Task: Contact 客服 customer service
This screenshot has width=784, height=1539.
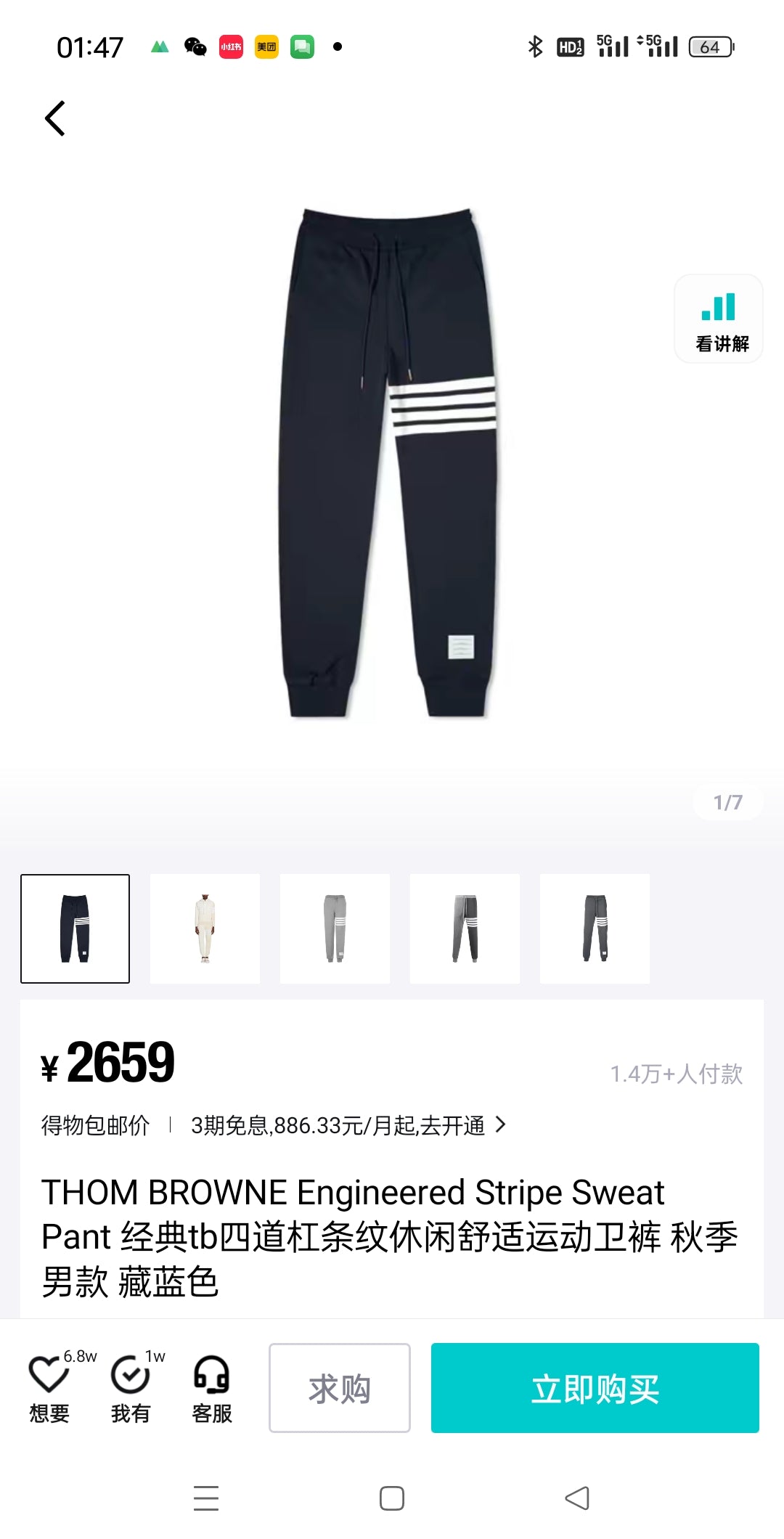Action: [212, 1388]
